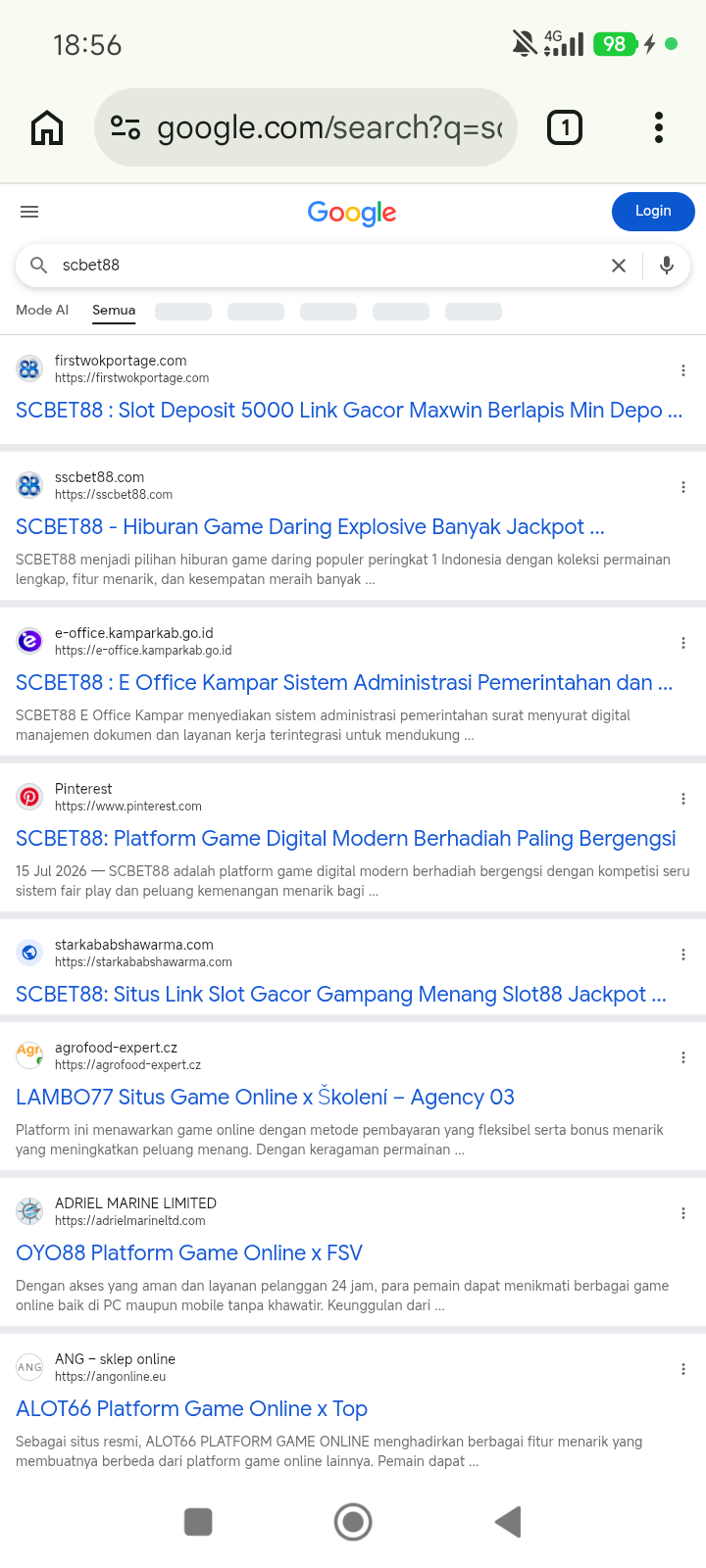Start voice search with the microphone
706x1568 pixels.
click(667, 266)
